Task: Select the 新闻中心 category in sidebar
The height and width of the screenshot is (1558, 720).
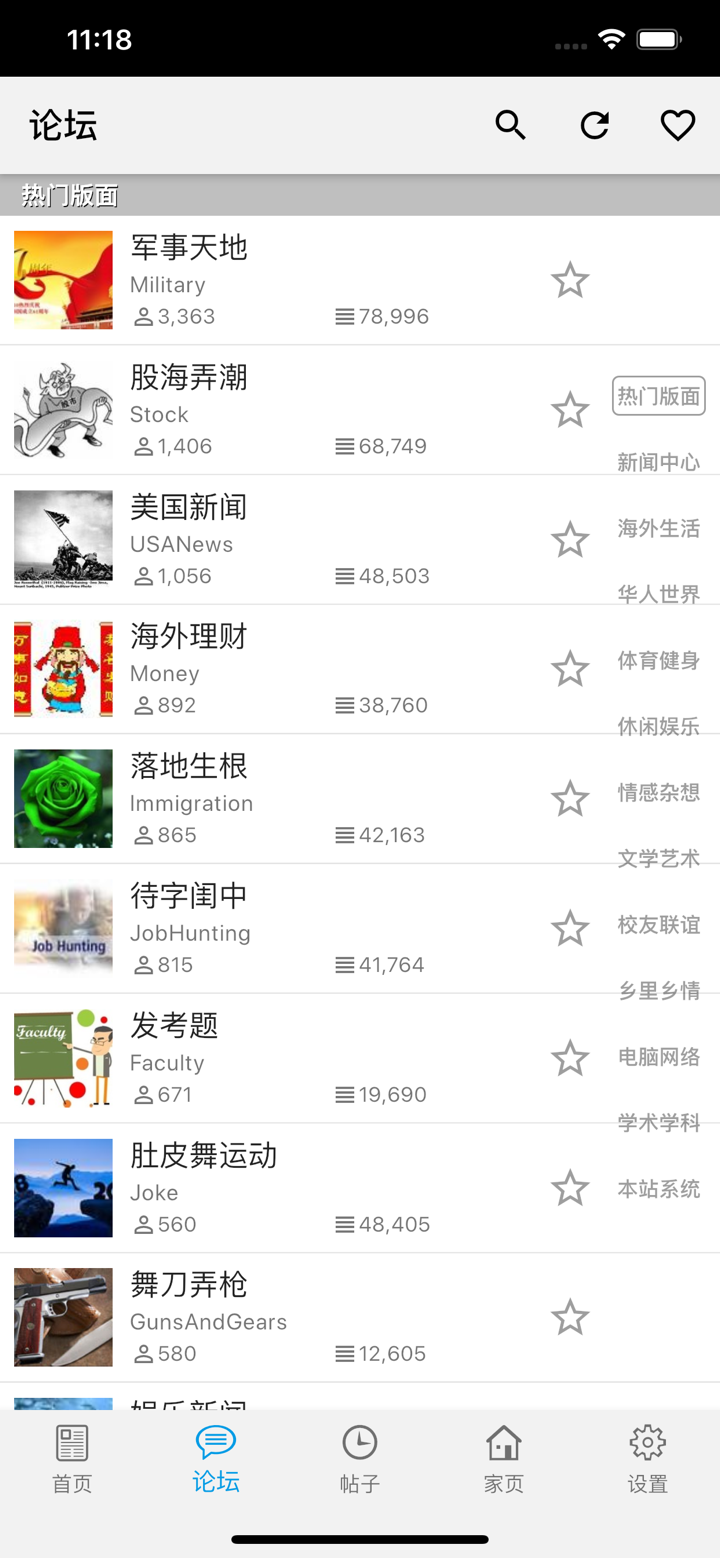Action: point(659,462)
